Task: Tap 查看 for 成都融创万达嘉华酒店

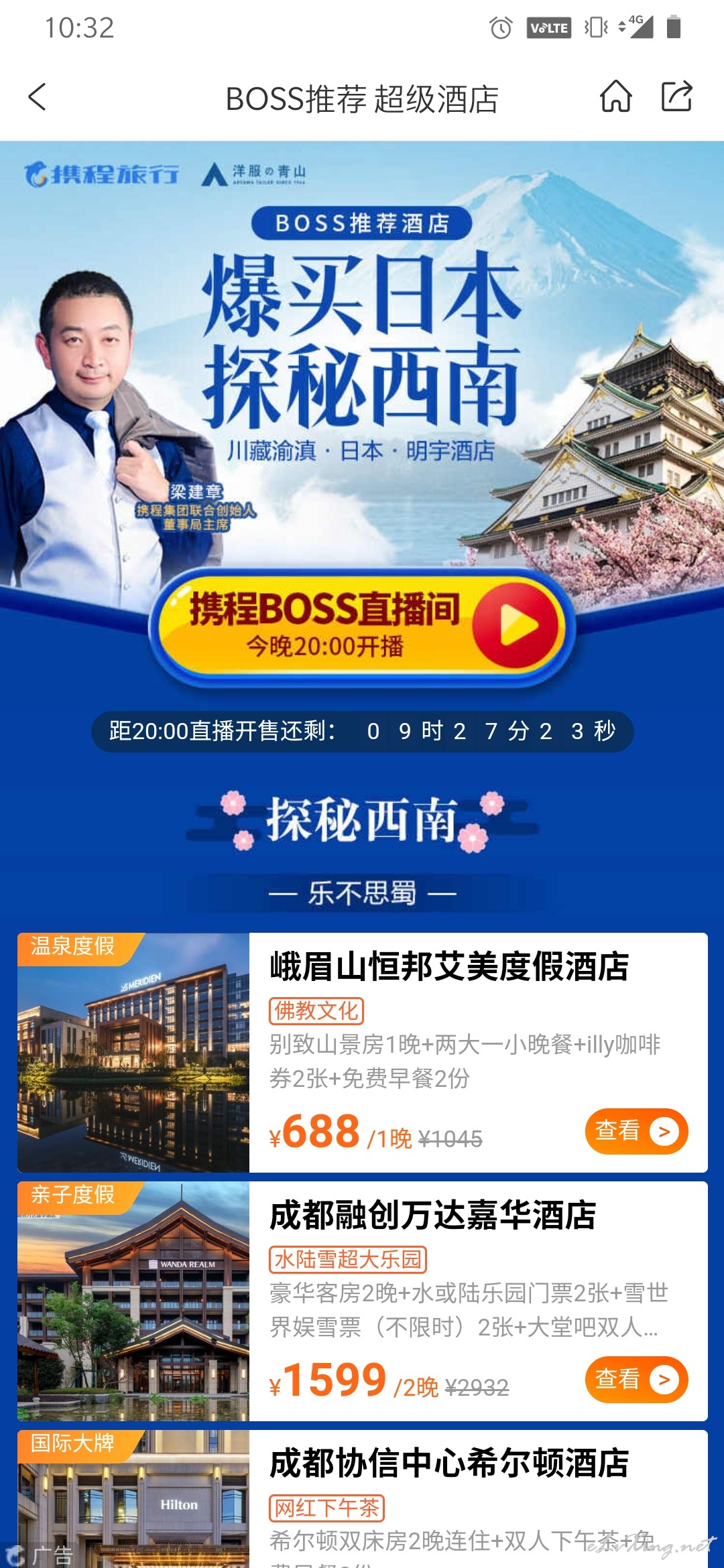Action: click(x=636, y=1380)
